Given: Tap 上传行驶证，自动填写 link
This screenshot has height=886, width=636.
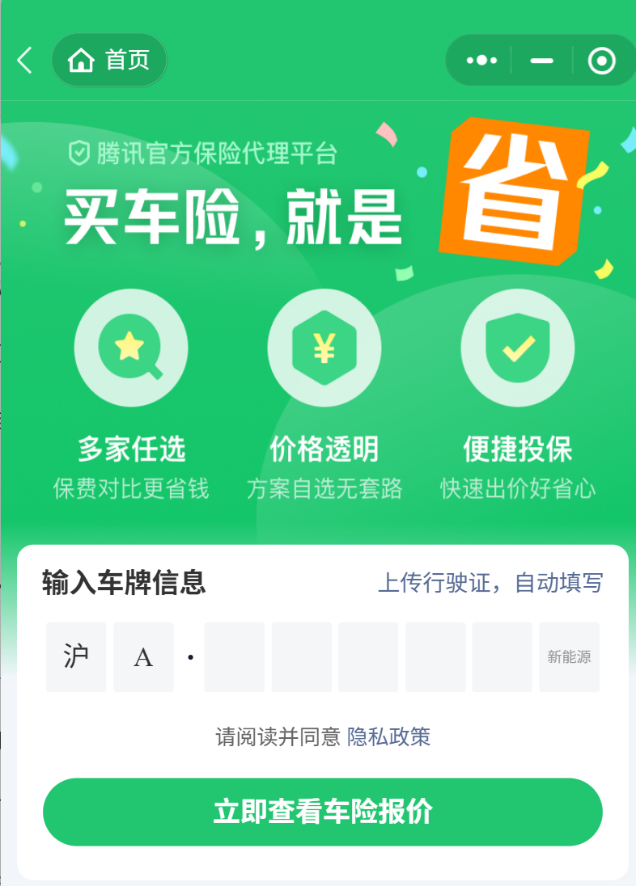Looking at the screenshot, I should (490, 583).
